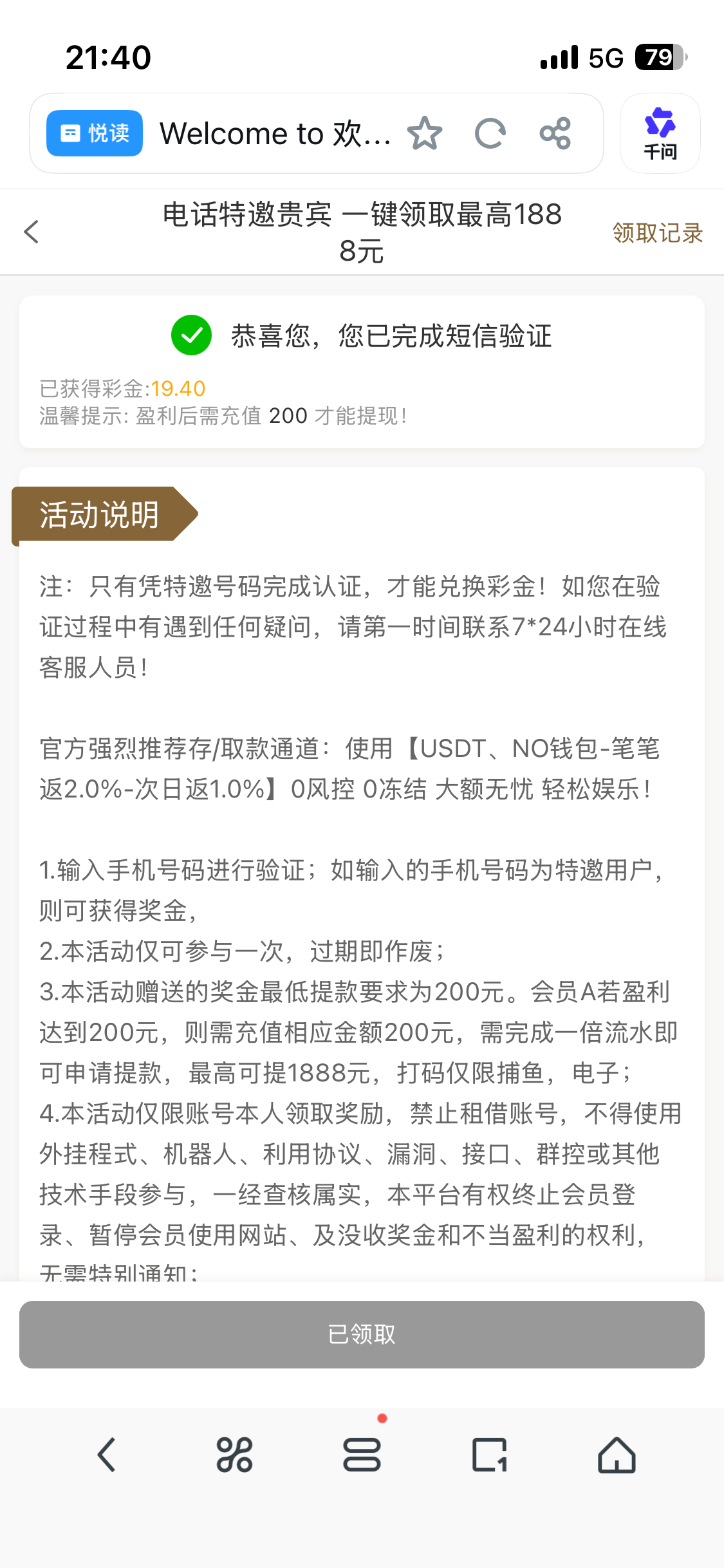Tap the 已领取 button
The image size is (724, 1568).
(362, 1334)
